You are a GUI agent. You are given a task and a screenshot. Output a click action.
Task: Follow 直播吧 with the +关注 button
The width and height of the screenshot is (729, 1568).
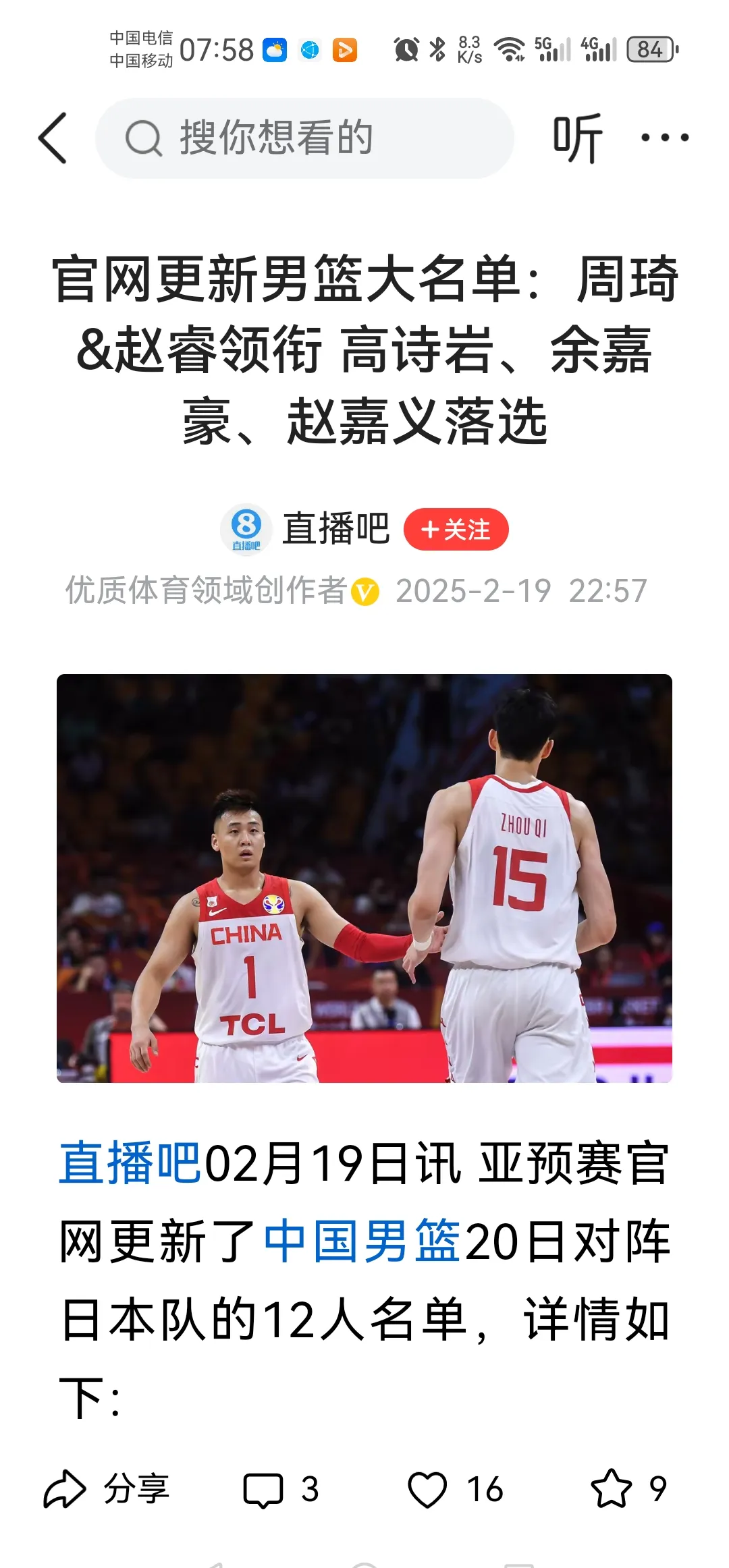tap(456, 530)
